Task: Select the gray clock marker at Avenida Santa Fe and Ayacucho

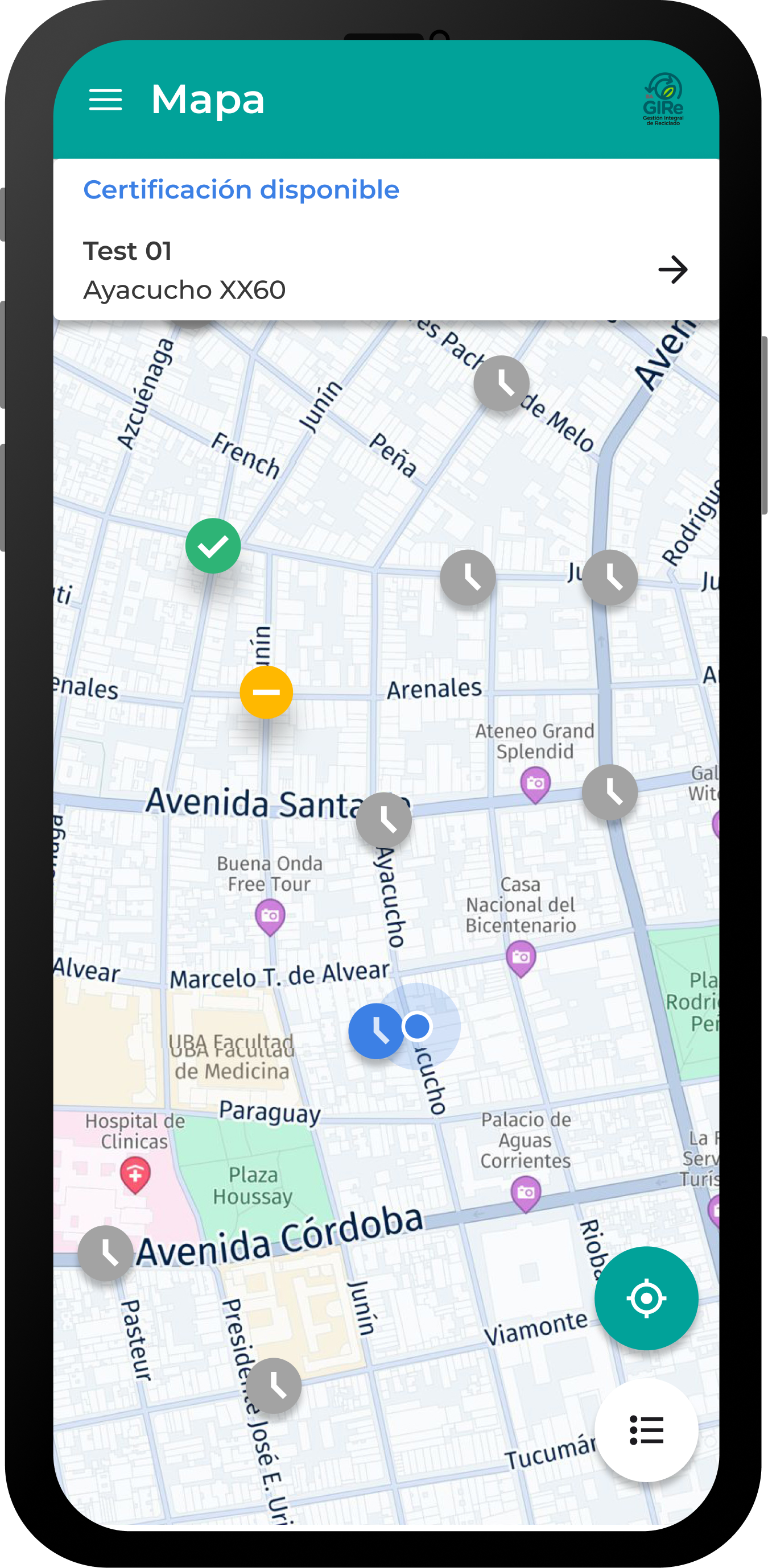Action: pyautogui.click(x=383, y=820)
